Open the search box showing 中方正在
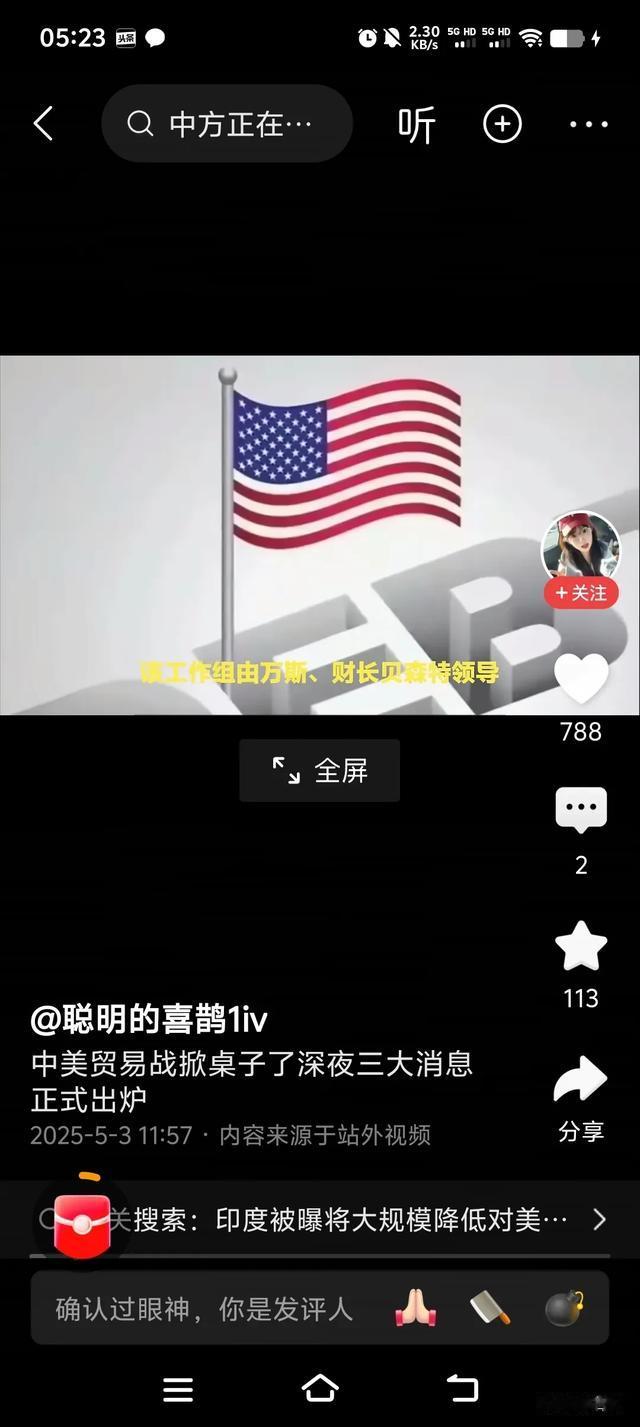The height and width of the screenshot is (1427, 640). point(227,124)
